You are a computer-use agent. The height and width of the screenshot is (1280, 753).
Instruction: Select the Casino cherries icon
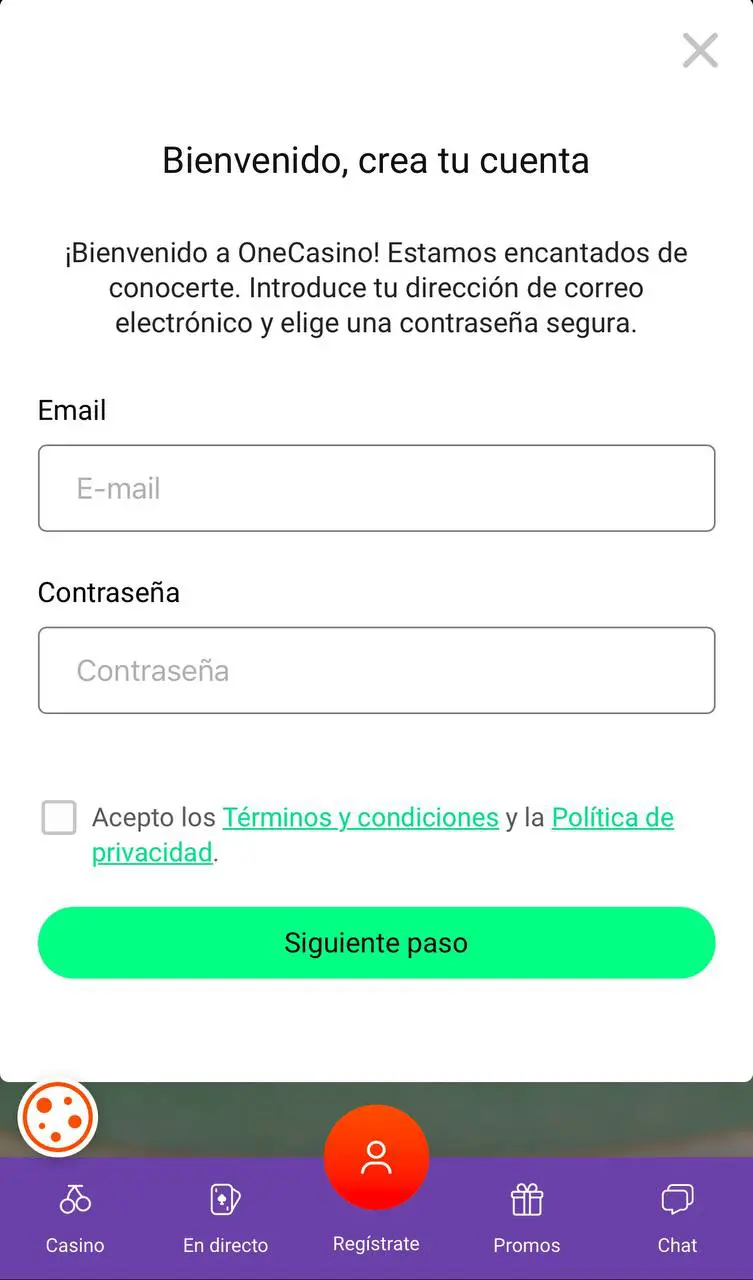point(75,1197)
